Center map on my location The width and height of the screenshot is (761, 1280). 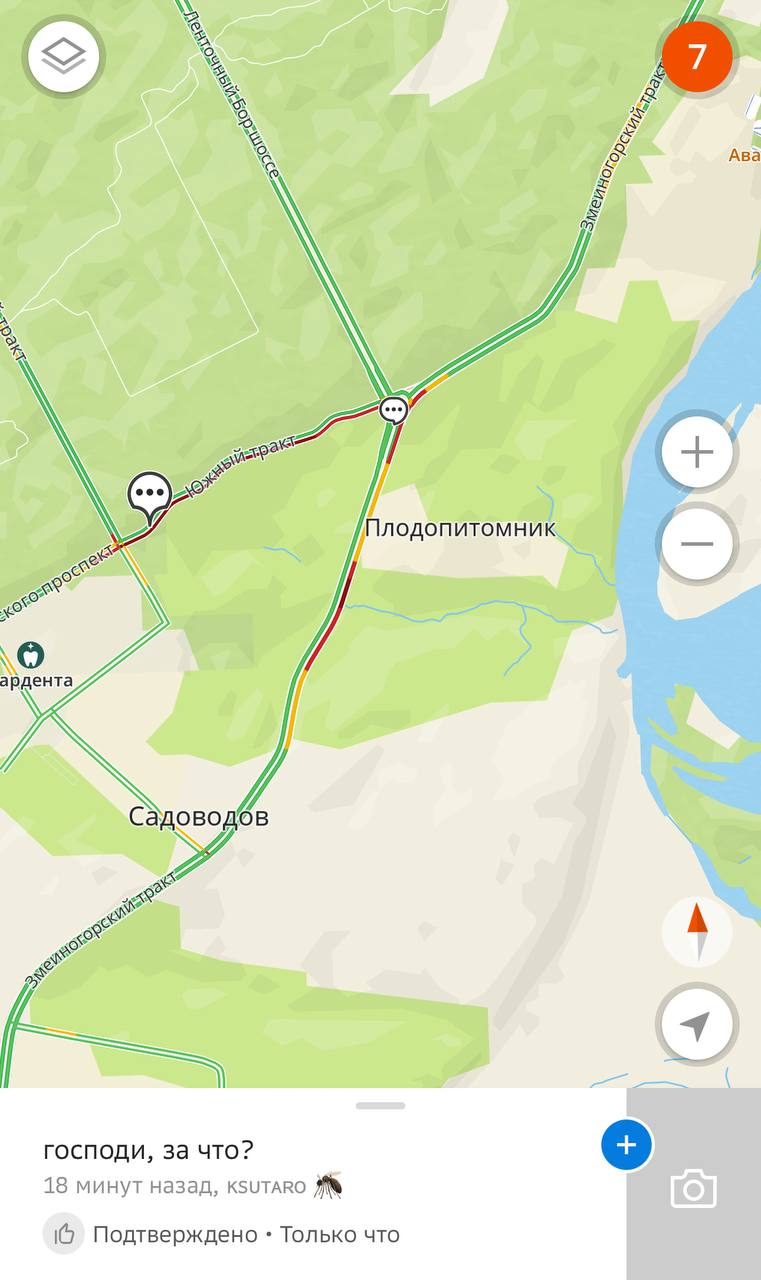coord(695,1025)
